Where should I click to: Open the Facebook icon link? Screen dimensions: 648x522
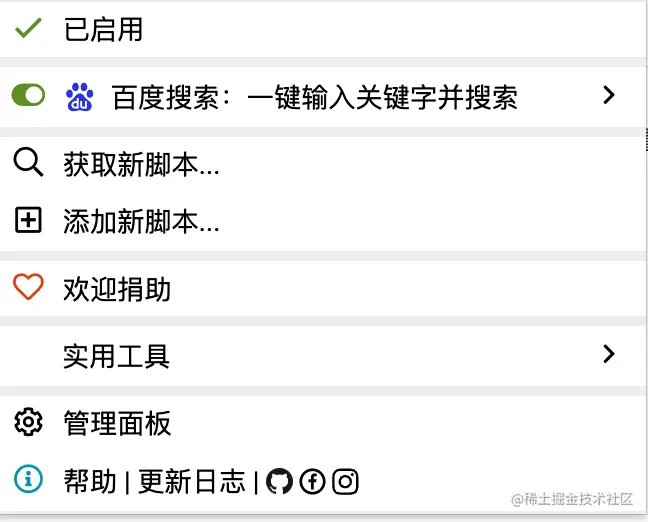[x=312, y=482]
